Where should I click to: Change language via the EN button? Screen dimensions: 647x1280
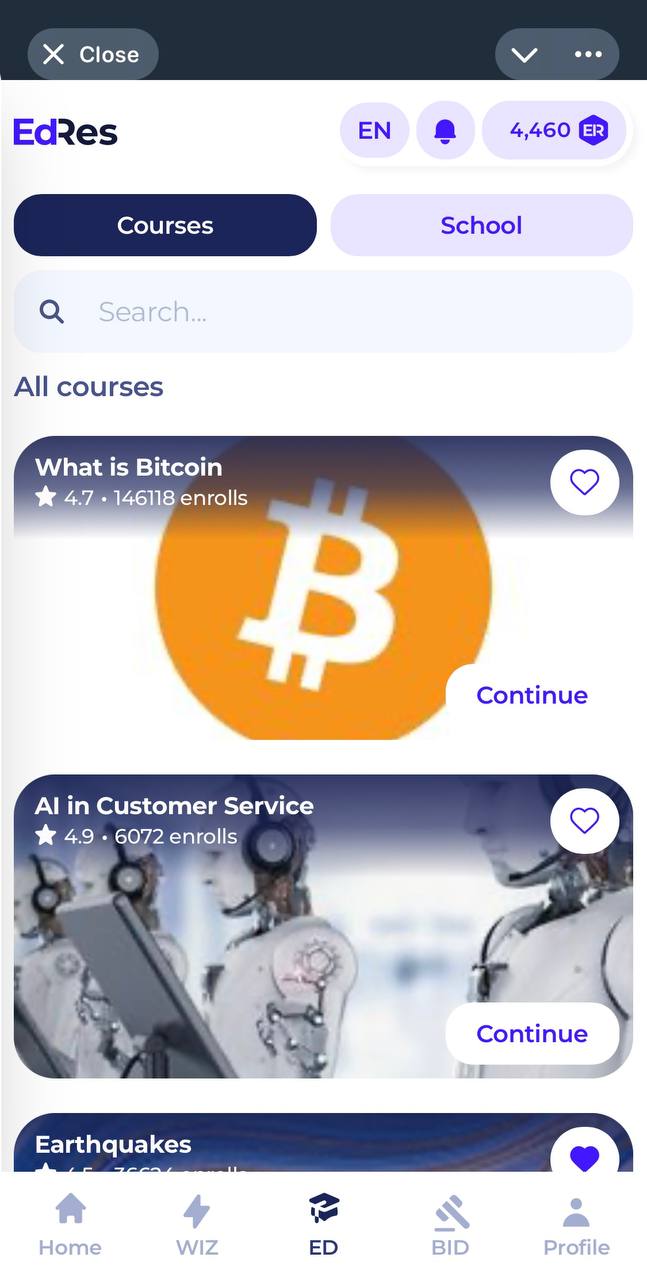[374, 130]
